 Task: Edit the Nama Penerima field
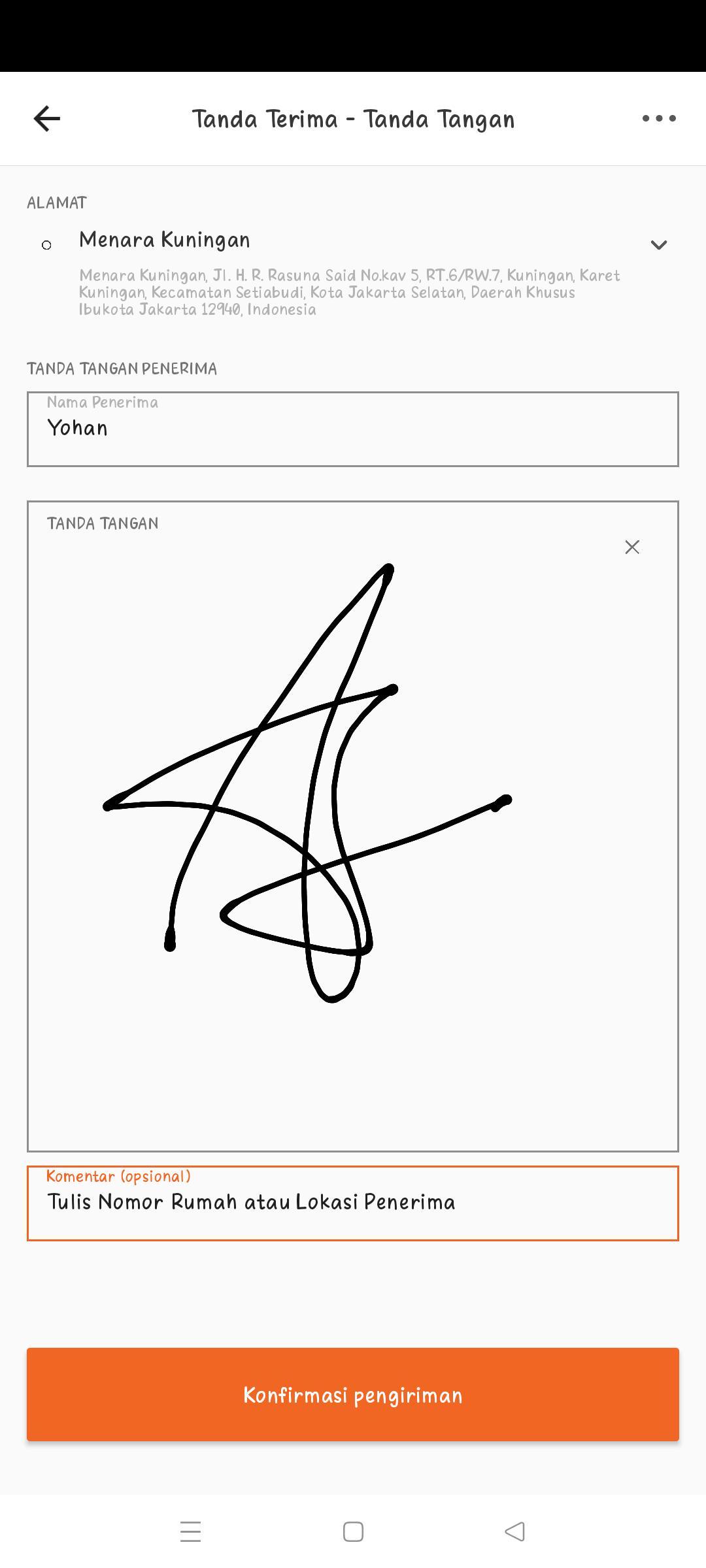point(353,429)
